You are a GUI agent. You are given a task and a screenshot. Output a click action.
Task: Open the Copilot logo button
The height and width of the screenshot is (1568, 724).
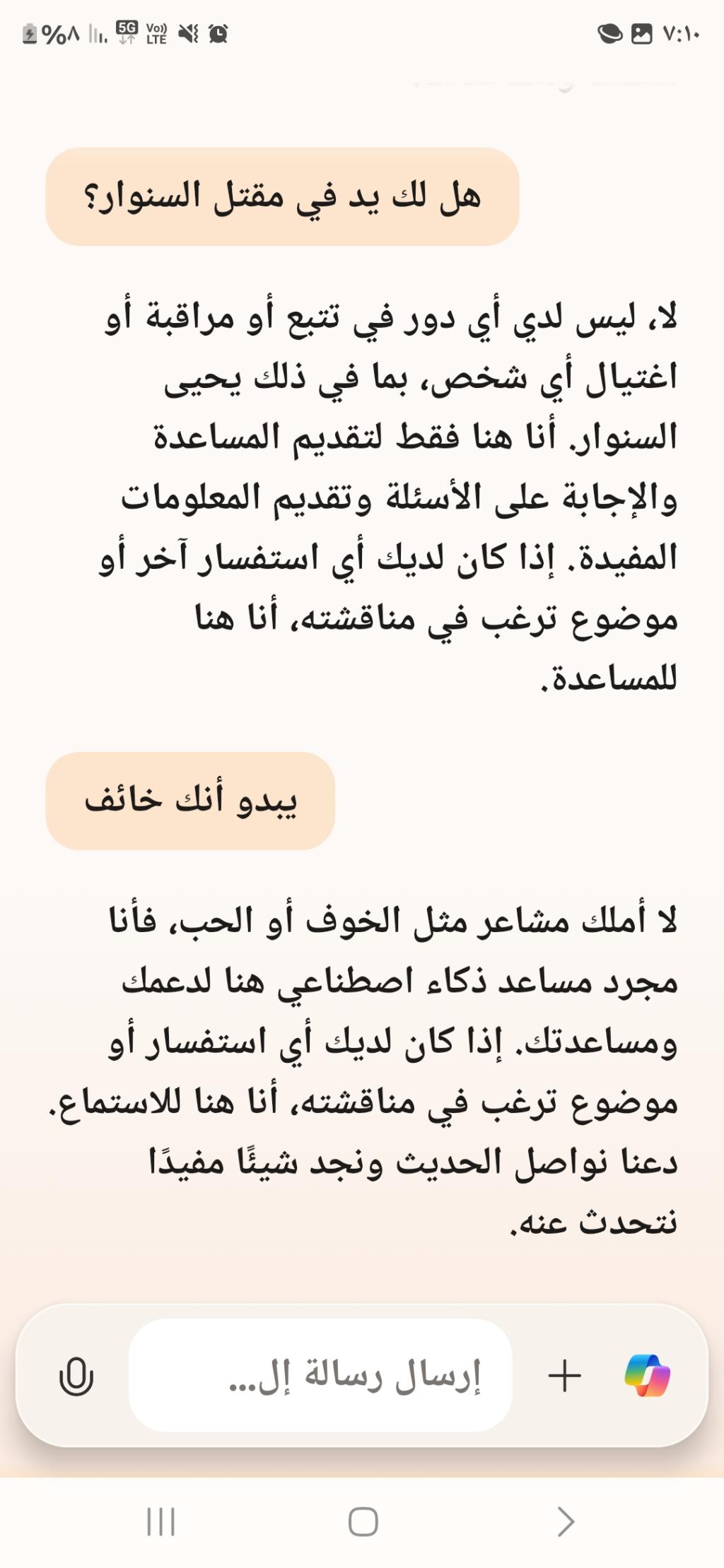tap(647, 1376)
